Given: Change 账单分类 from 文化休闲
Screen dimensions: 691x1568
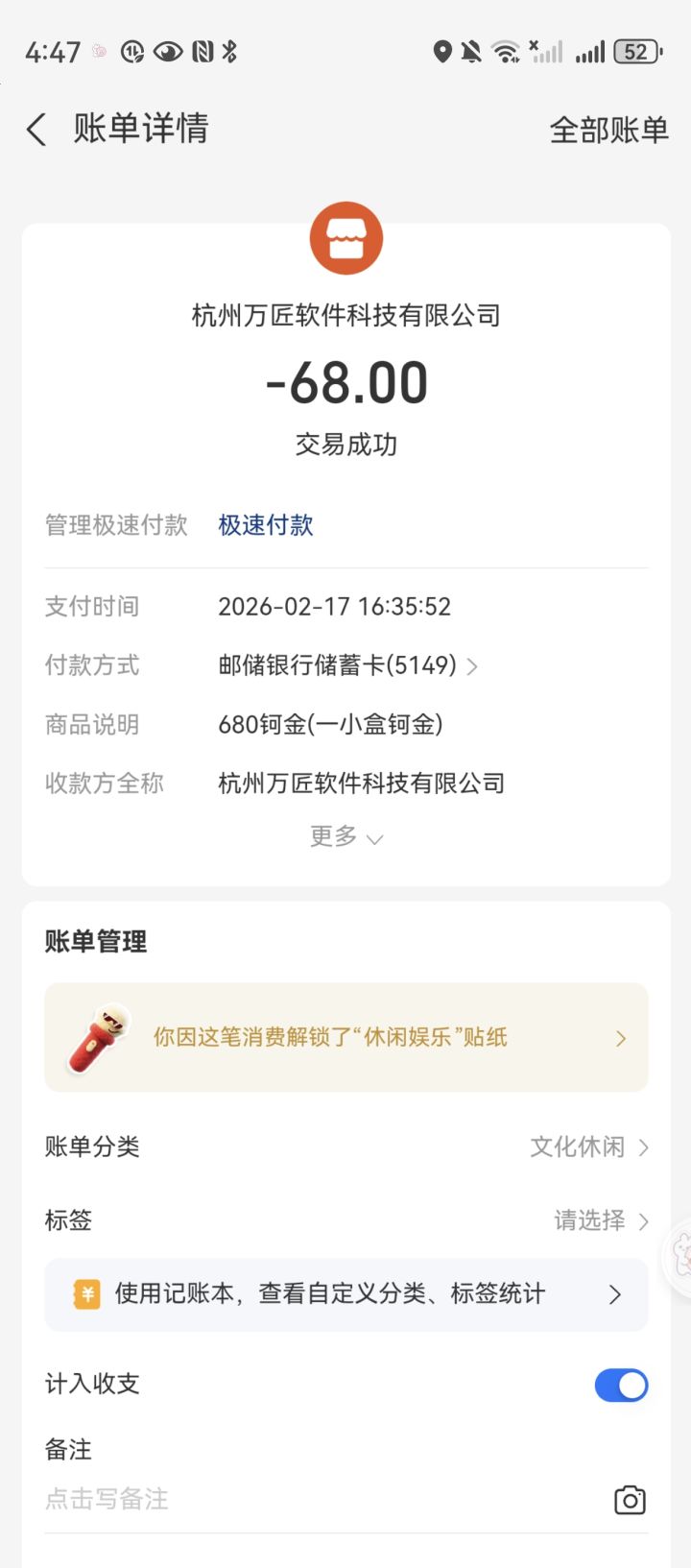Looking at the screenshot, I should point(588,1147).
